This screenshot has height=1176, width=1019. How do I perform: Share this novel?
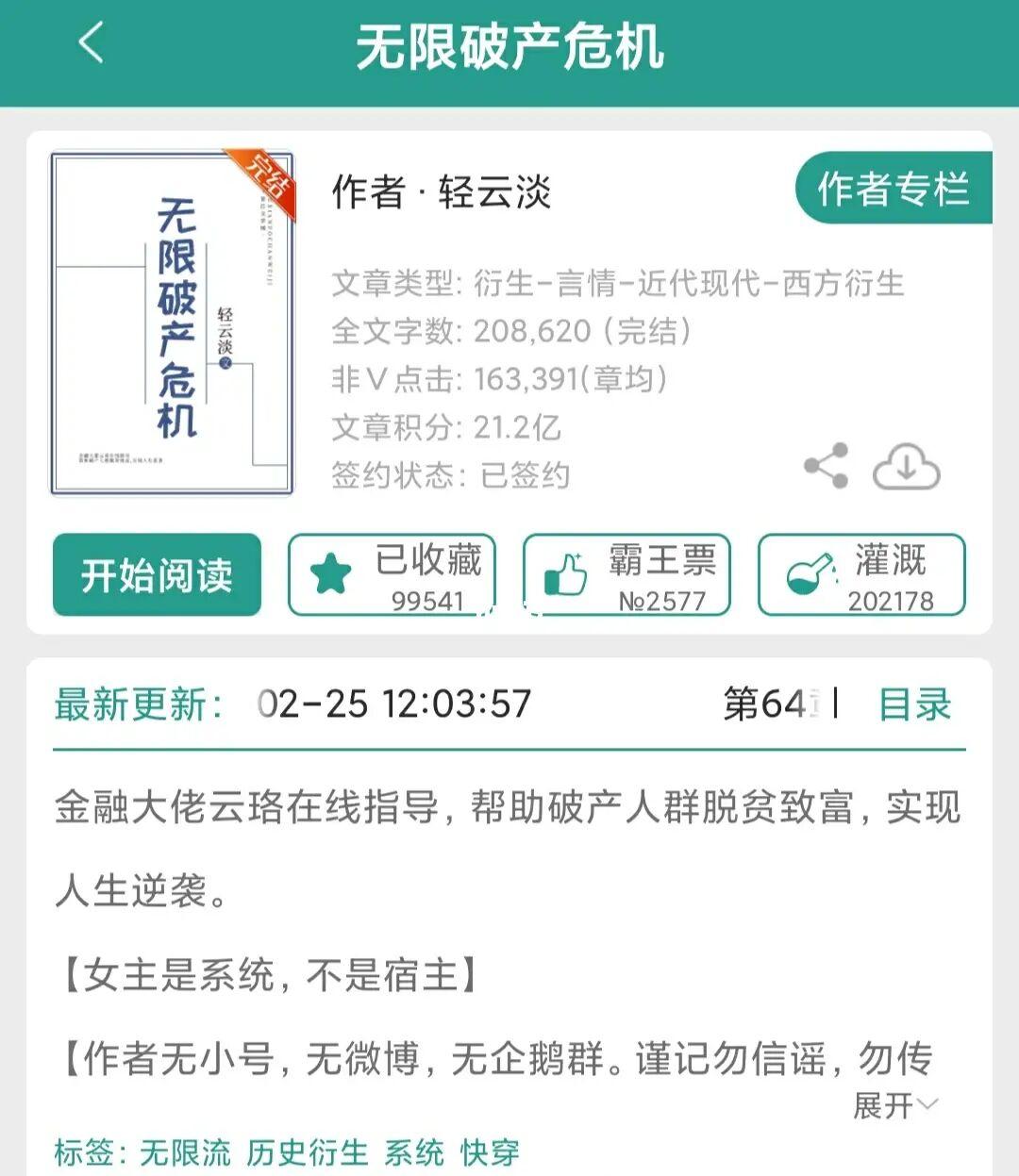[826, 466]
